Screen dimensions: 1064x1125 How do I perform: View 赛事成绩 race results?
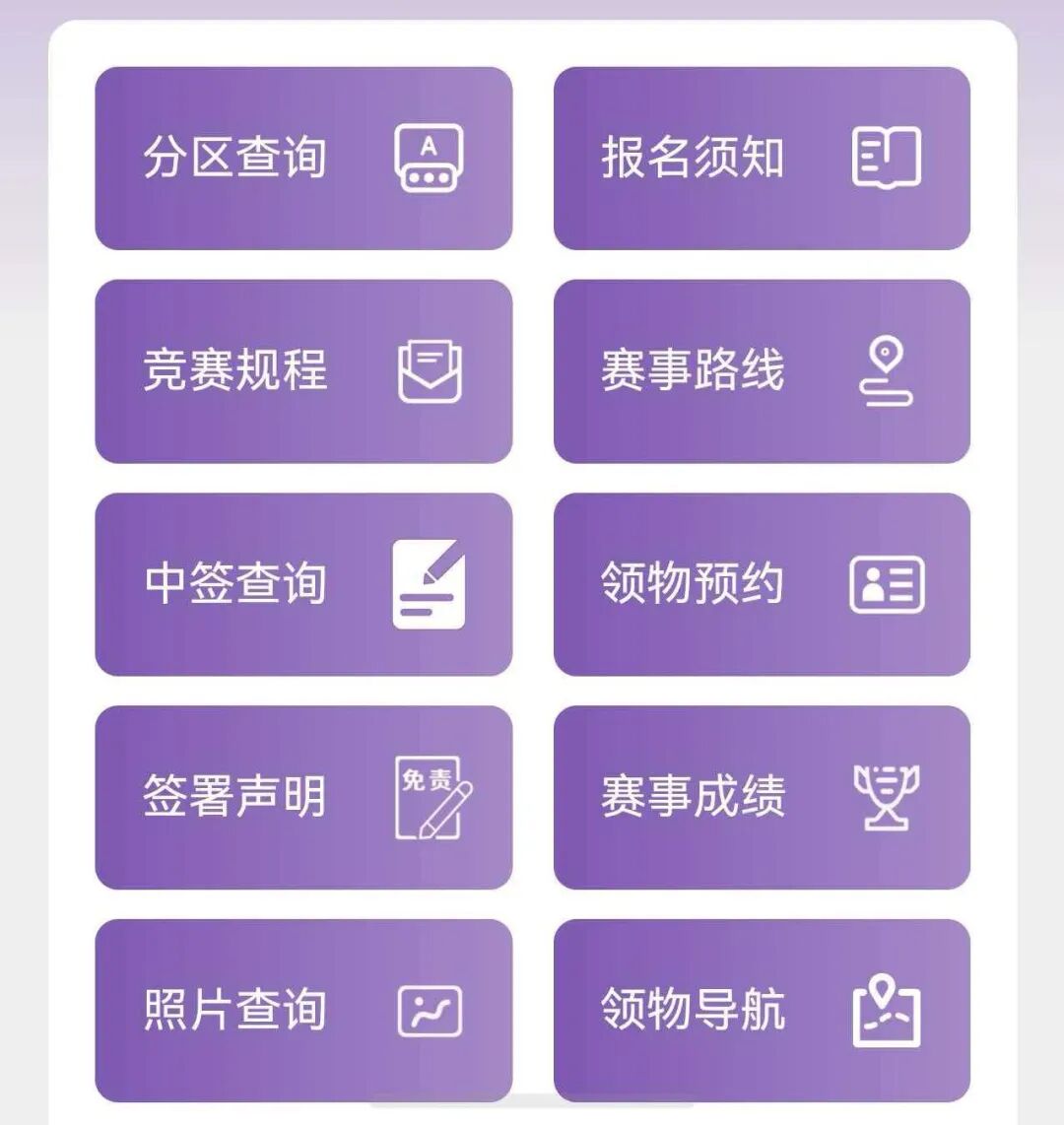point(762,797)
